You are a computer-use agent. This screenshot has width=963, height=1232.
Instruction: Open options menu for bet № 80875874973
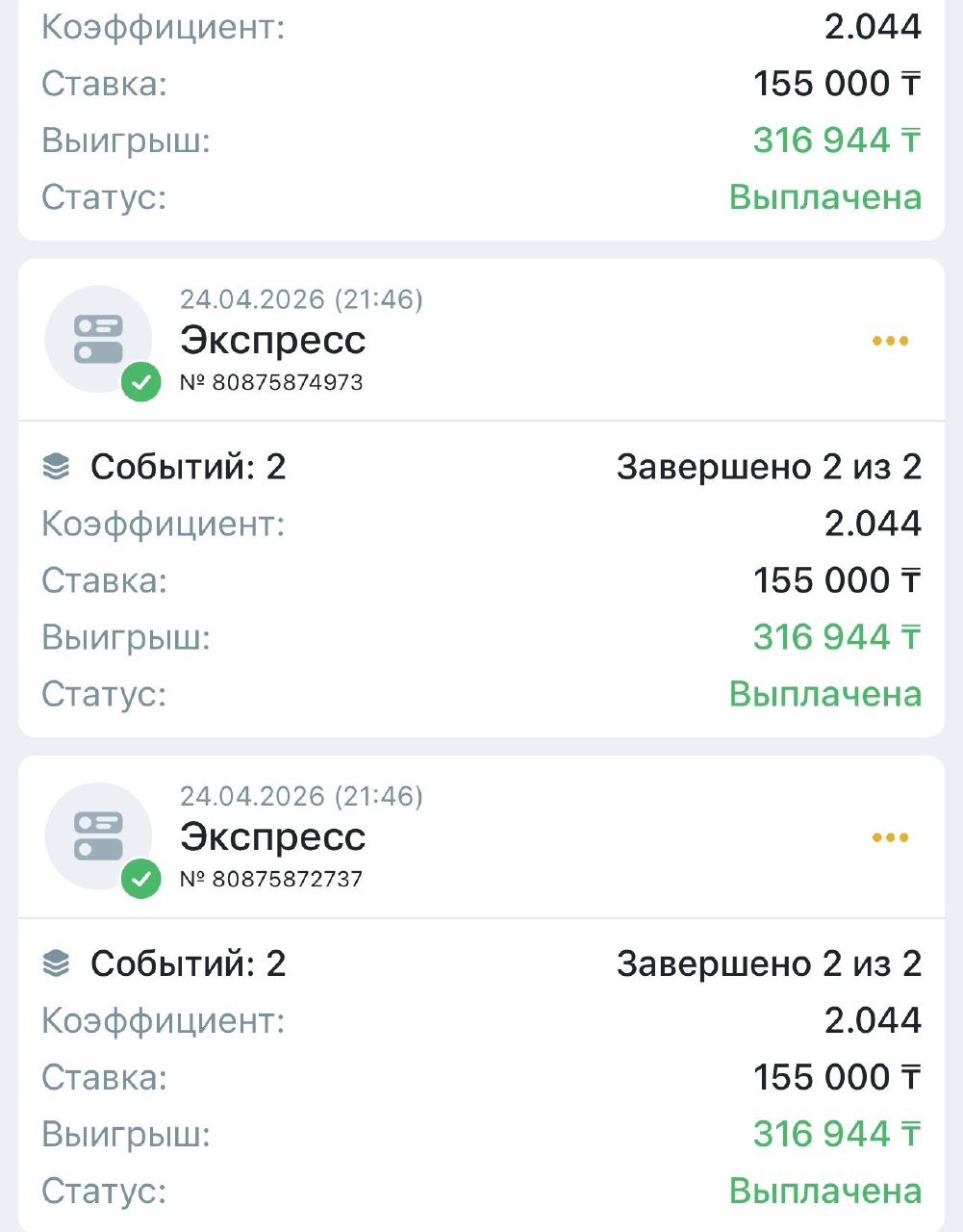click(x=890, y=341)
